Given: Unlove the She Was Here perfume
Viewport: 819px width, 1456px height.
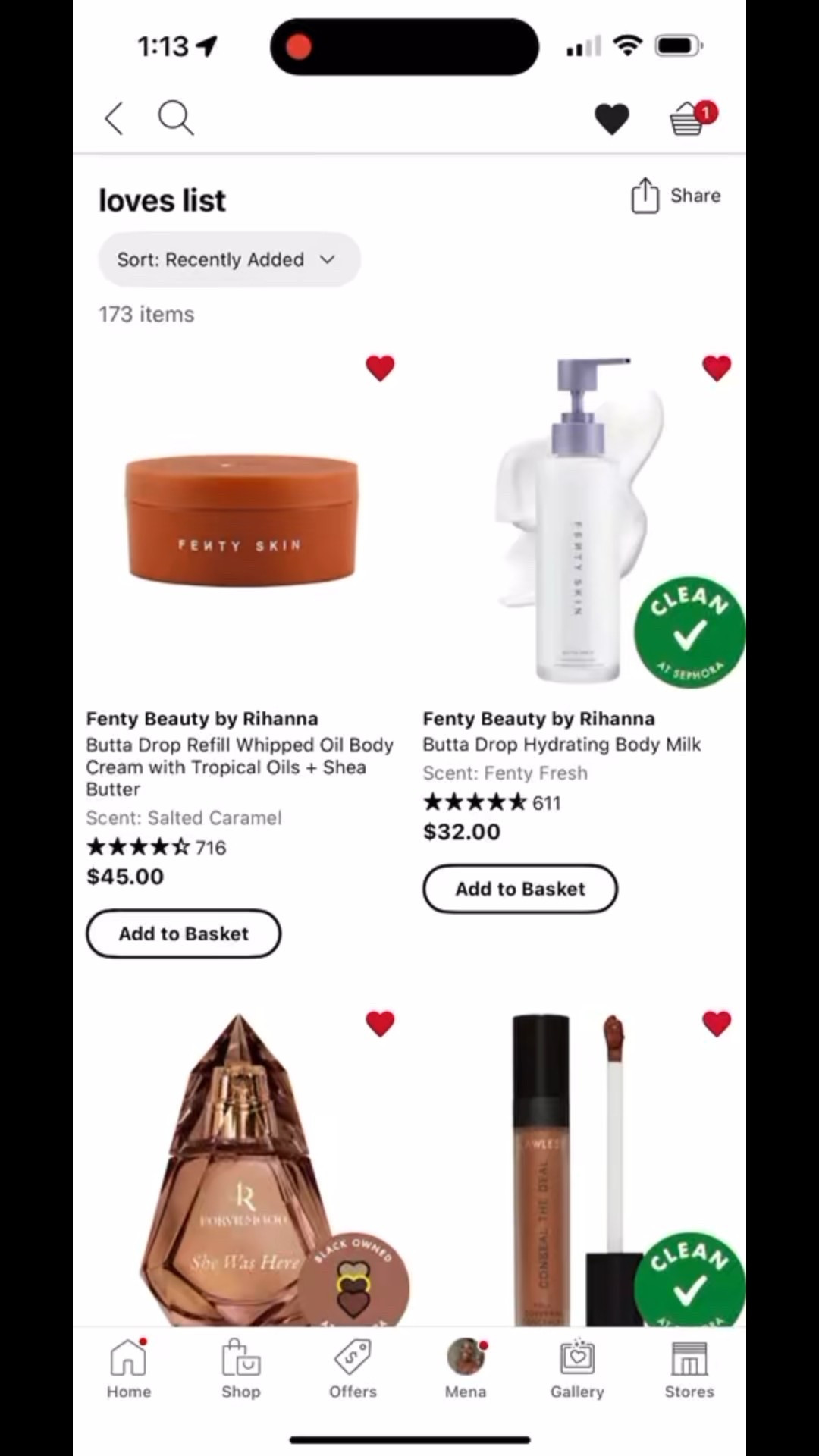Looking at the screenshot, I should click(380, 1024).
